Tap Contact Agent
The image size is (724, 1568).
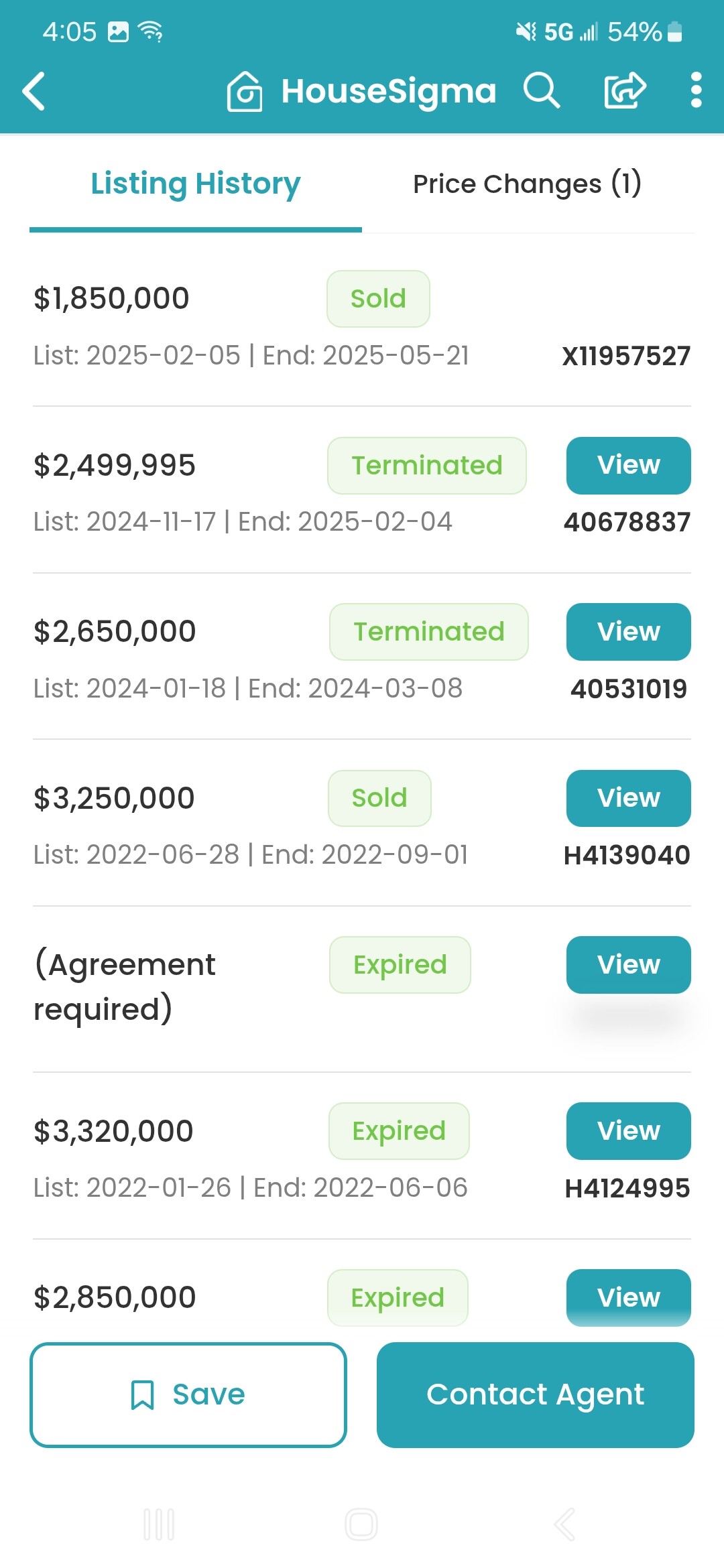pyautogui.click(x=535, y=1395)
